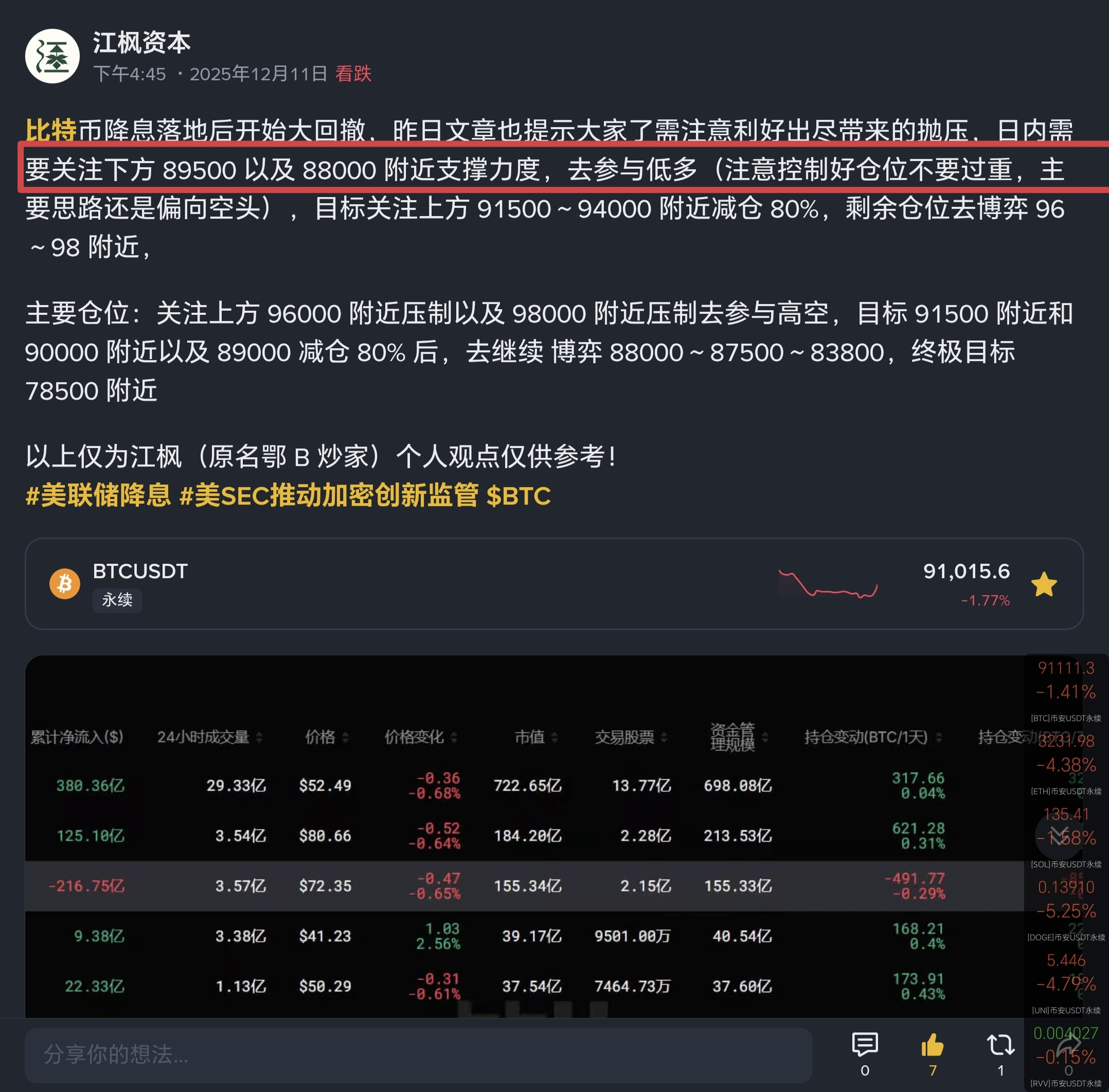This screenshot has height=1092, width=1109.
Task: Open 江枫资本 profile avatar
Action: [52, 56]
